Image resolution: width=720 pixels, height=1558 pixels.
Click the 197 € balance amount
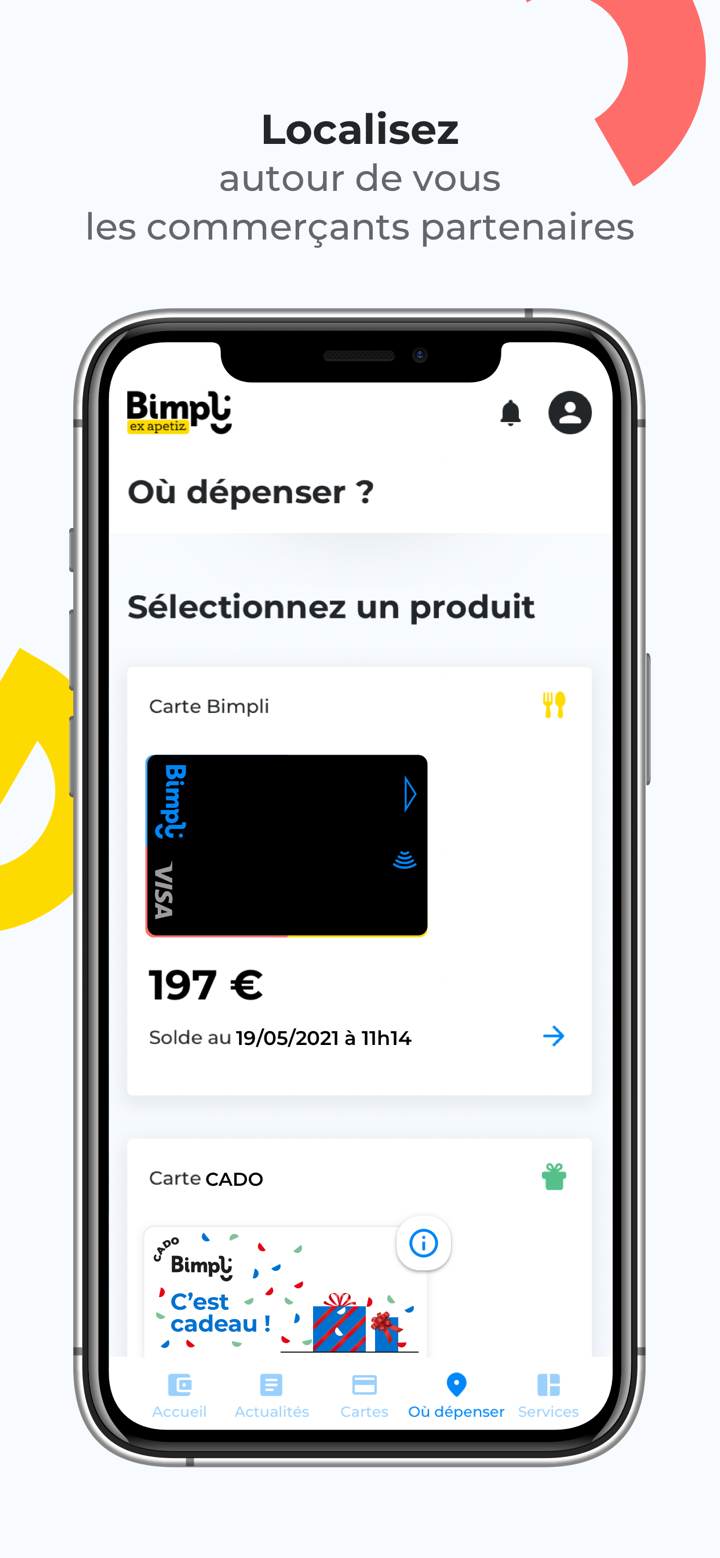pos(205,985)
